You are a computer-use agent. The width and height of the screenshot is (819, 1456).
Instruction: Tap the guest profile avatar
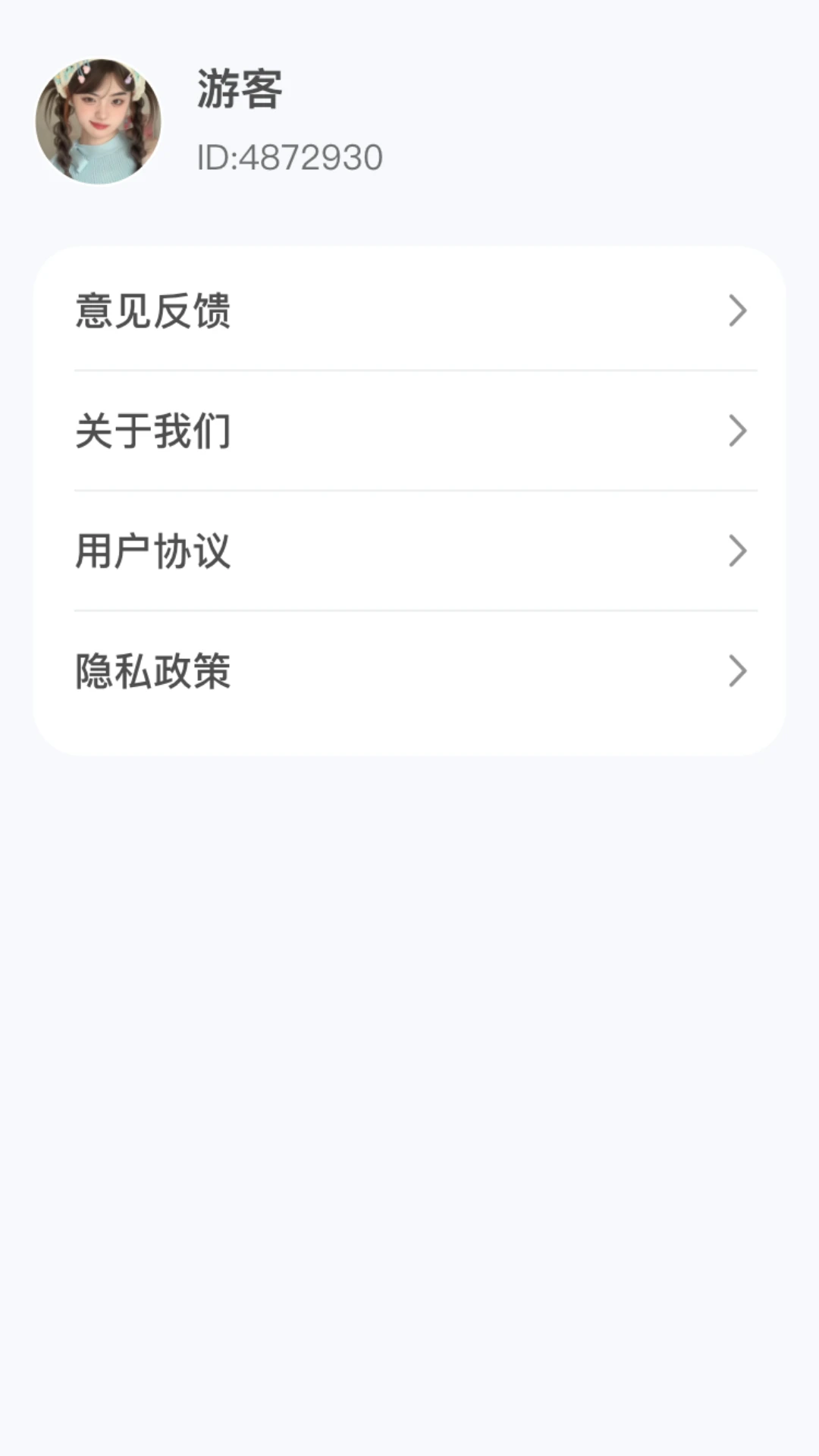99,121
